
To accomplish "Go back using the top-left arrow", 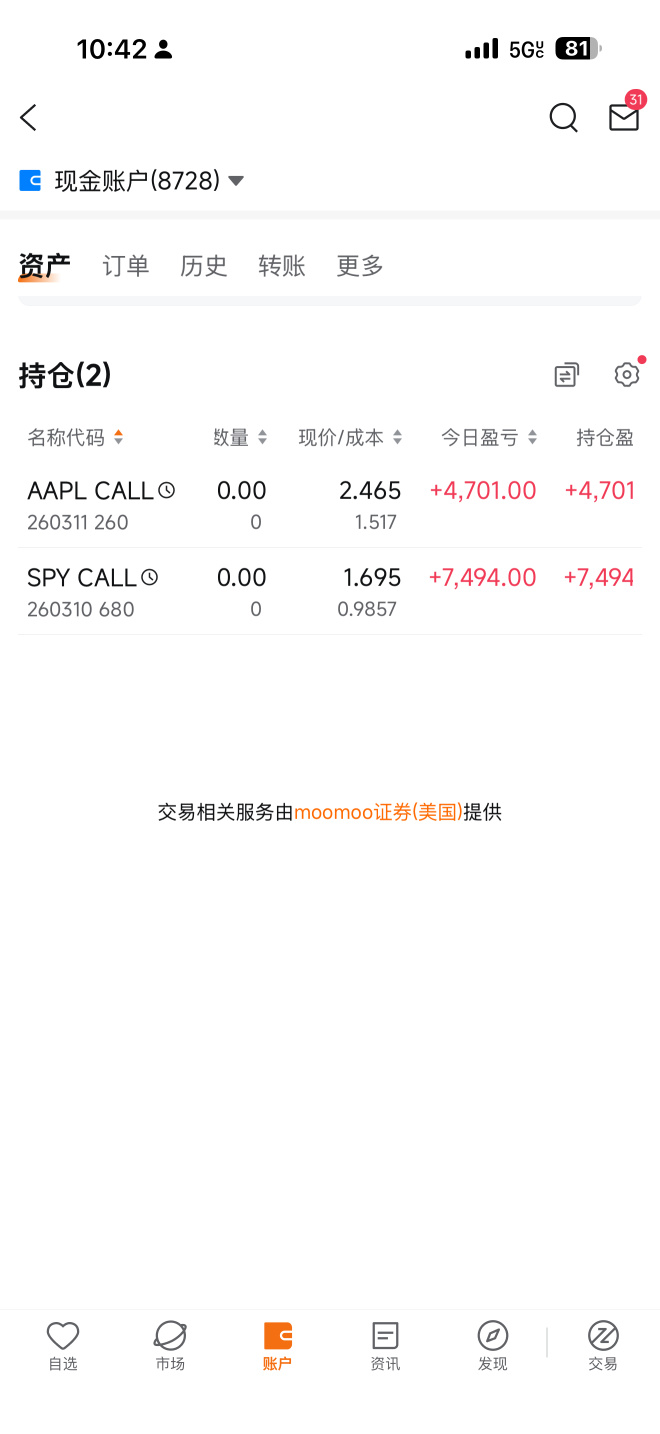I will click(28, 118).
